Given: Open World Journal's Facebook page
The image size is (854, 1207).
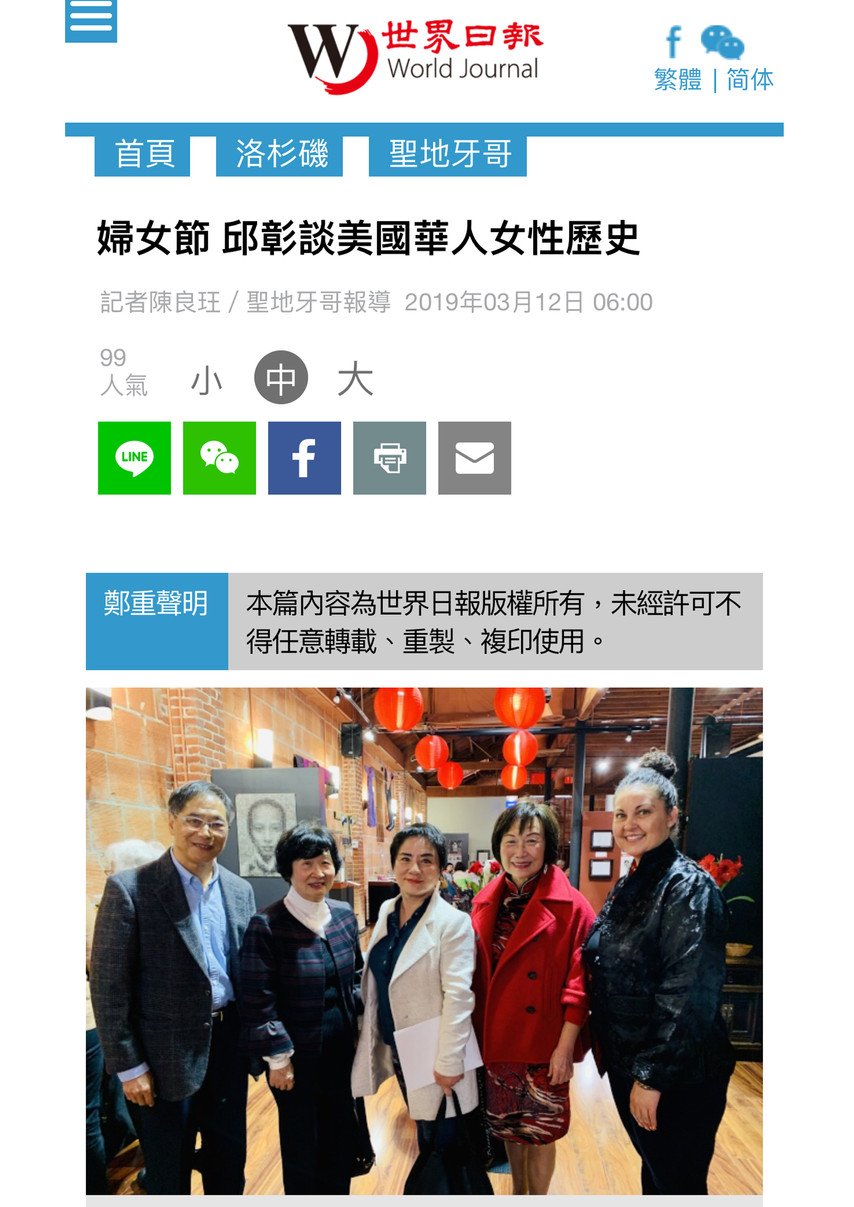Looking at the screenshot, I should pyautogui.click(x=674, y=43).
